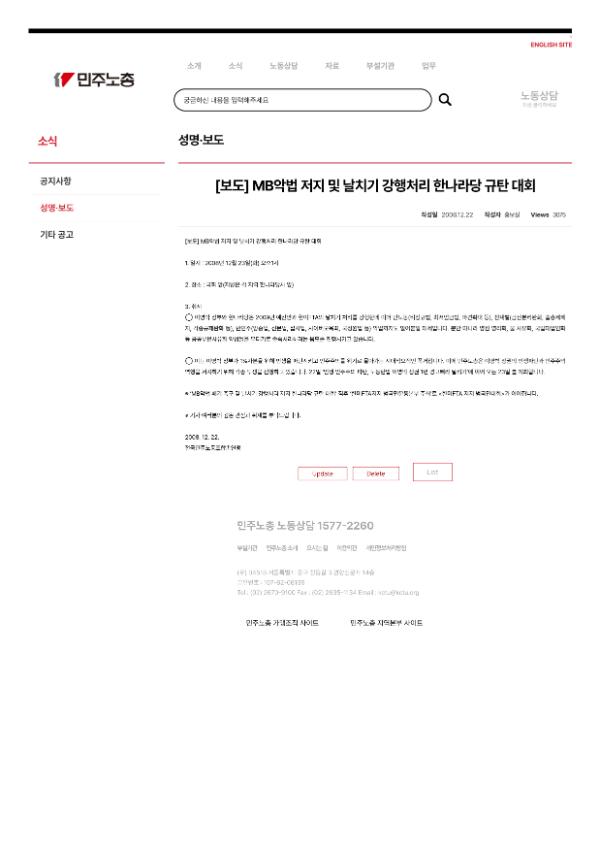This screenshot has width=600, height=850.
Task: Select 성명·보도 in the sidebar
Action: coord(57,208)
